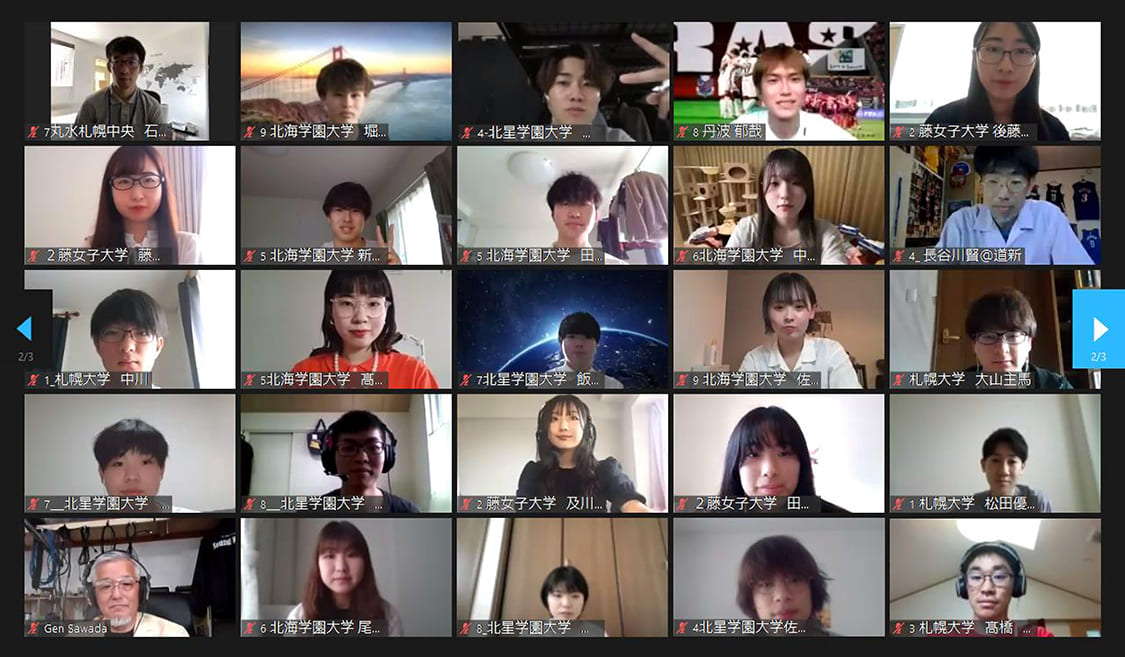This screenshot has height=657, width=1125.
Task: Go to the previous gallery page
Action: pyautogui.click(x=25, y=329)
